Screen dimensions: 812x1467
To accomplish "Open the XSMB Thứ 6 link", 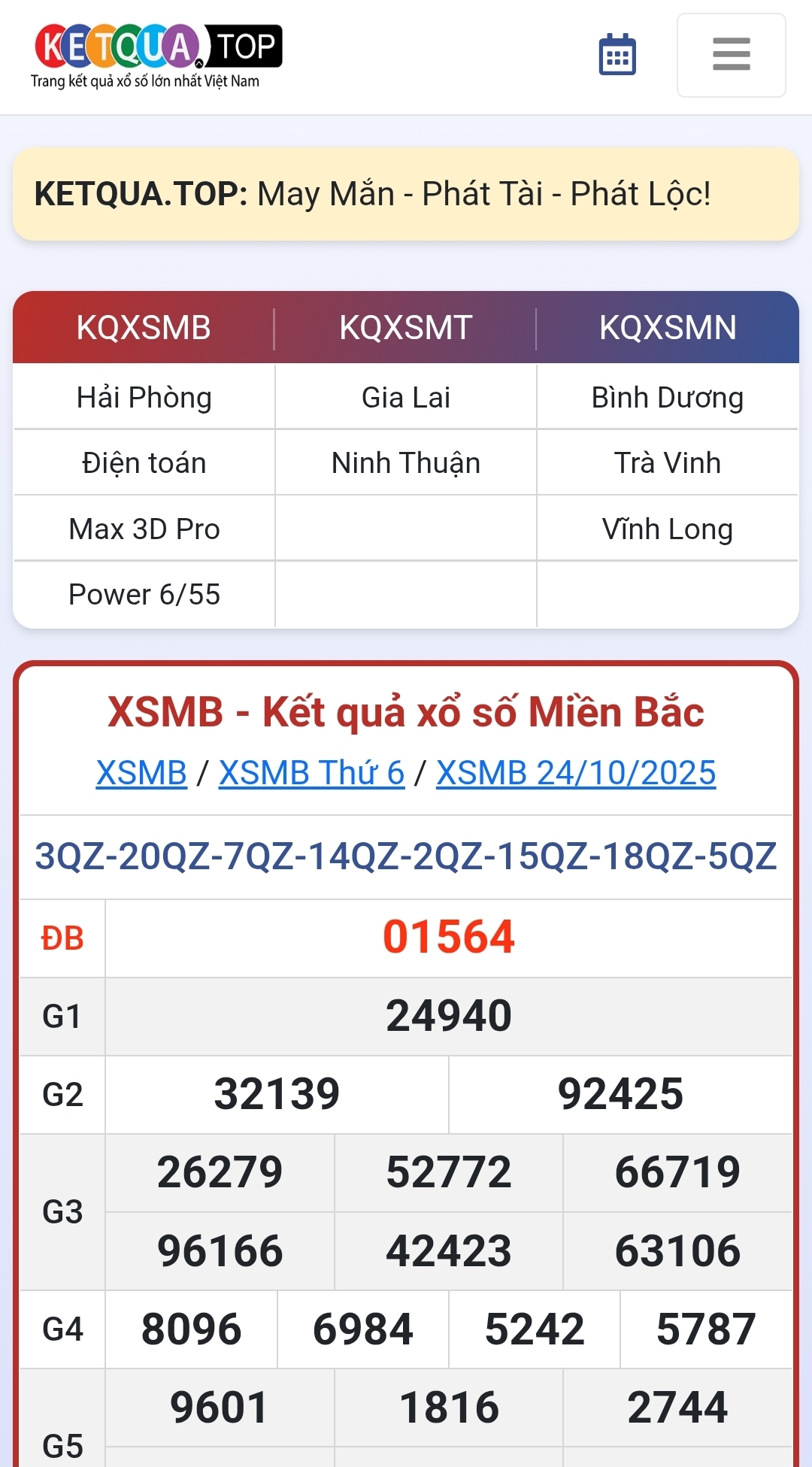I will point(311,773).
